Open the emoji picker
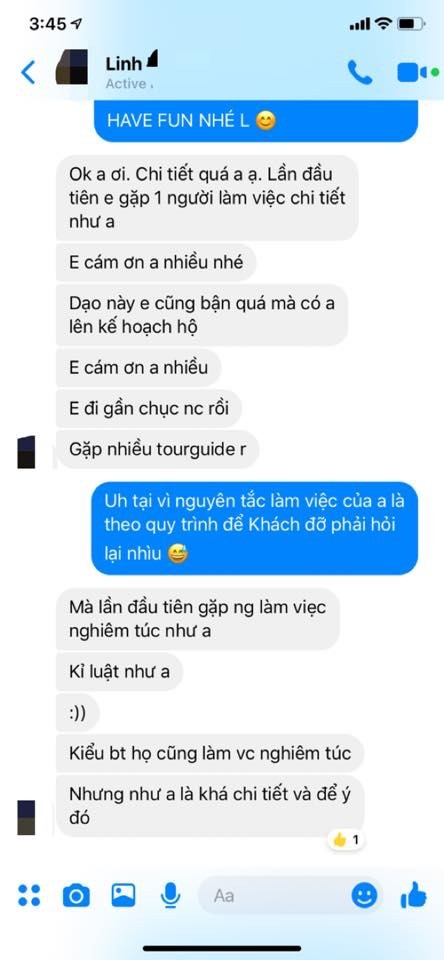 pos(364,896)
